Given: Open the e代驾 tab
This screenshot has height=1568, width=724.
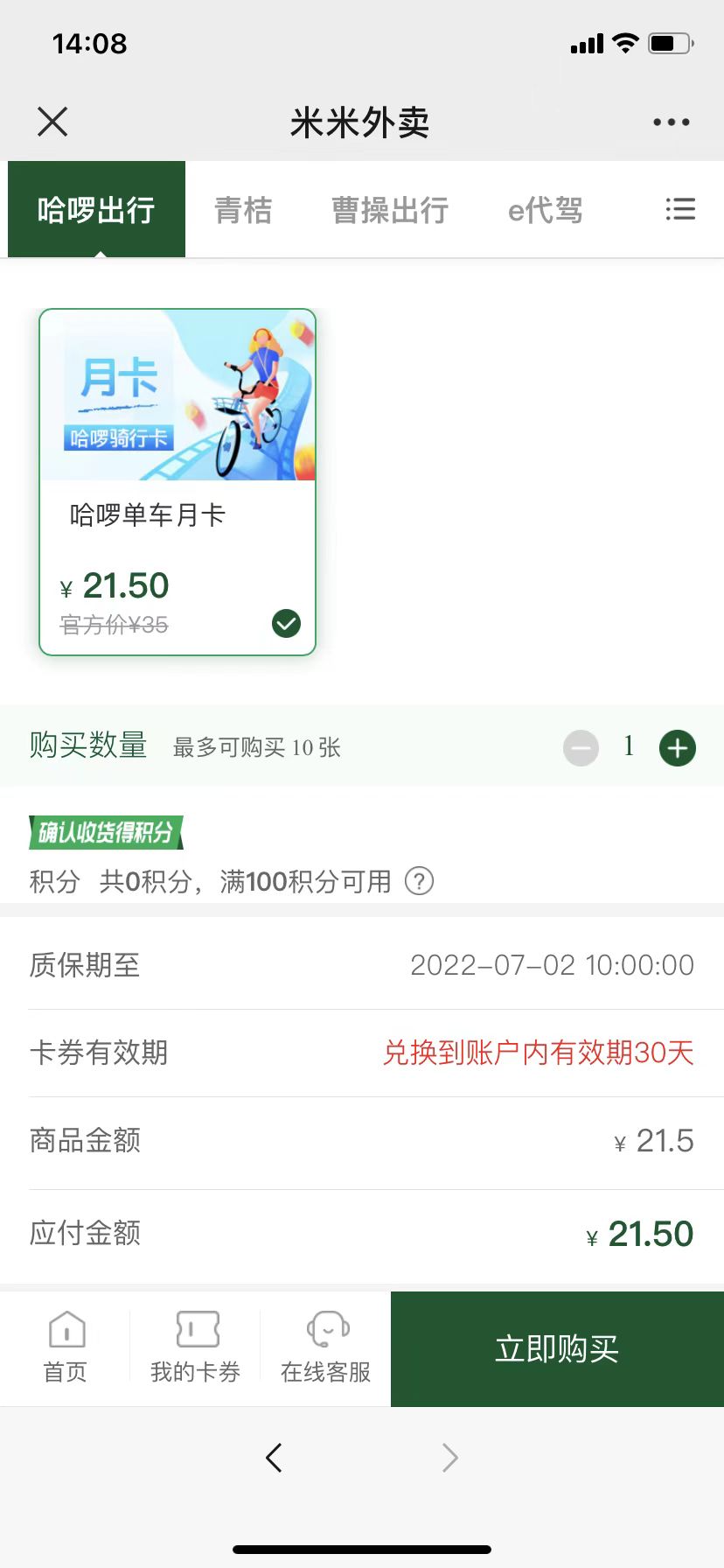Looking at the screenshot, I should click(x=545, y=210).
